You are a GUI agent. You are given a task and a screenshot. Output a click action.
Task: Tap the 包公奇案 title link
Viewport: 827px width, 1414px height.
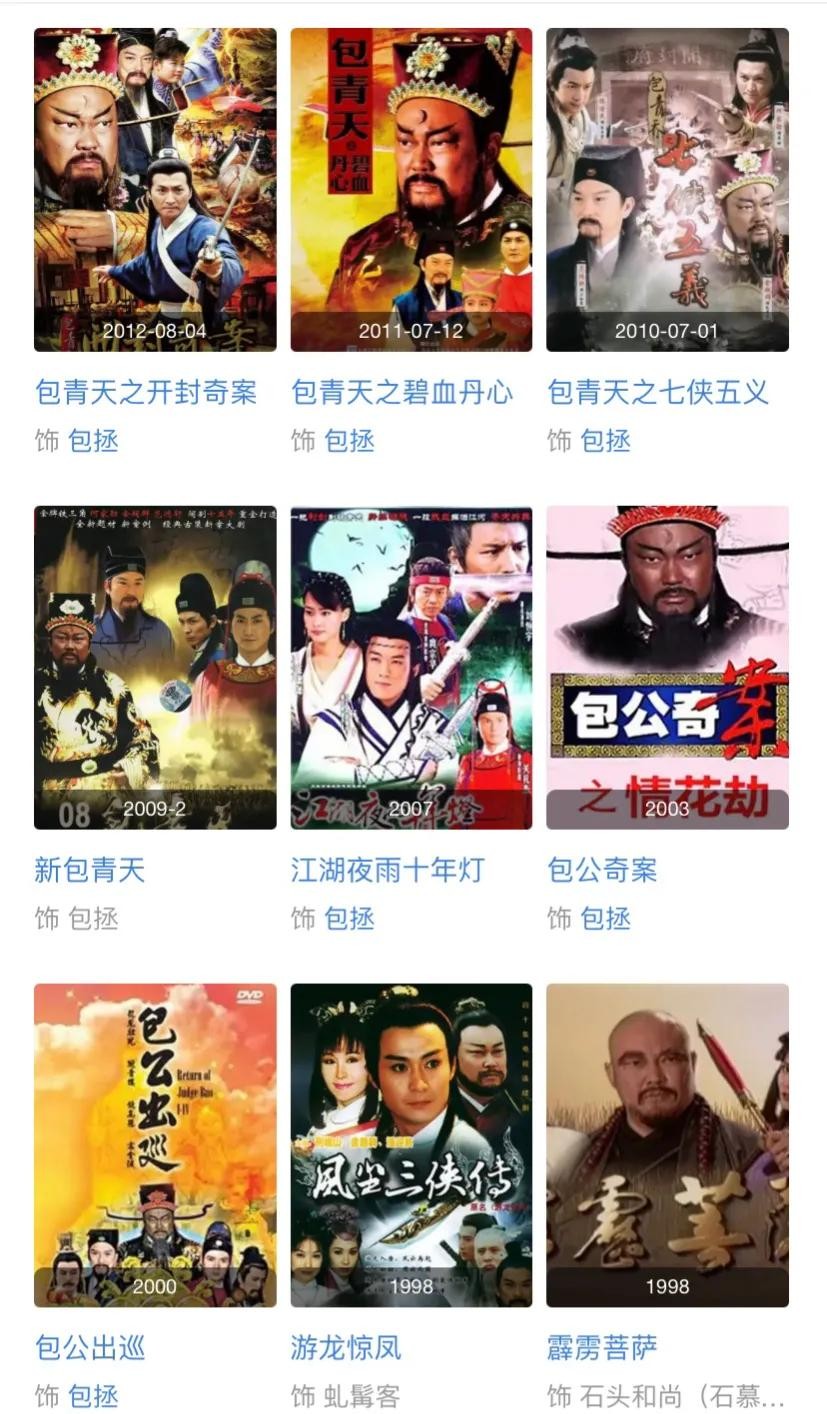coord(602,870)
